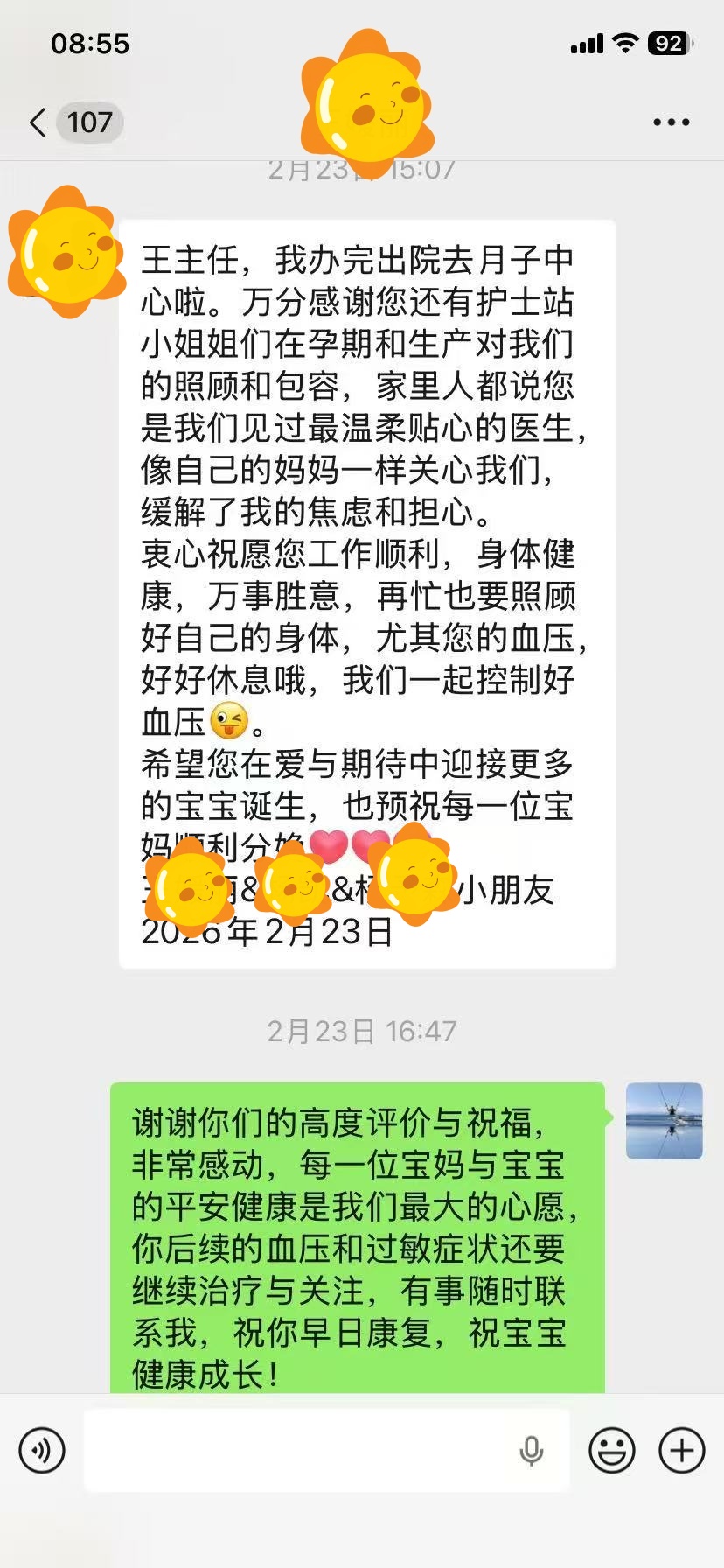The height and width of the screenshot is (1568, 724).
Task: Open the three-dot chat menu
Action: click(671, 122)
